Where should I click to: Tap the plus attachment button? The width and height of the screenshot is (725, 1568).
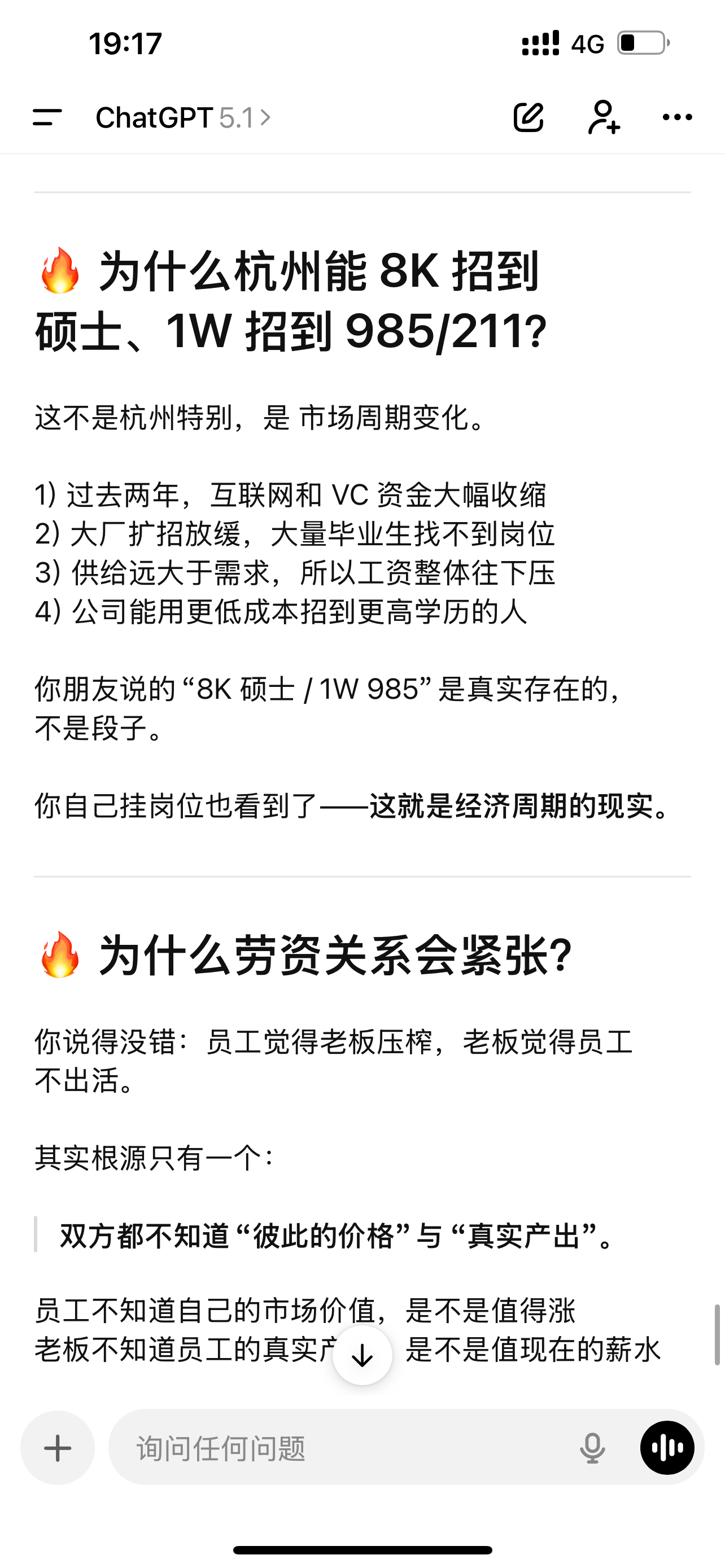tap(58, 1448)
